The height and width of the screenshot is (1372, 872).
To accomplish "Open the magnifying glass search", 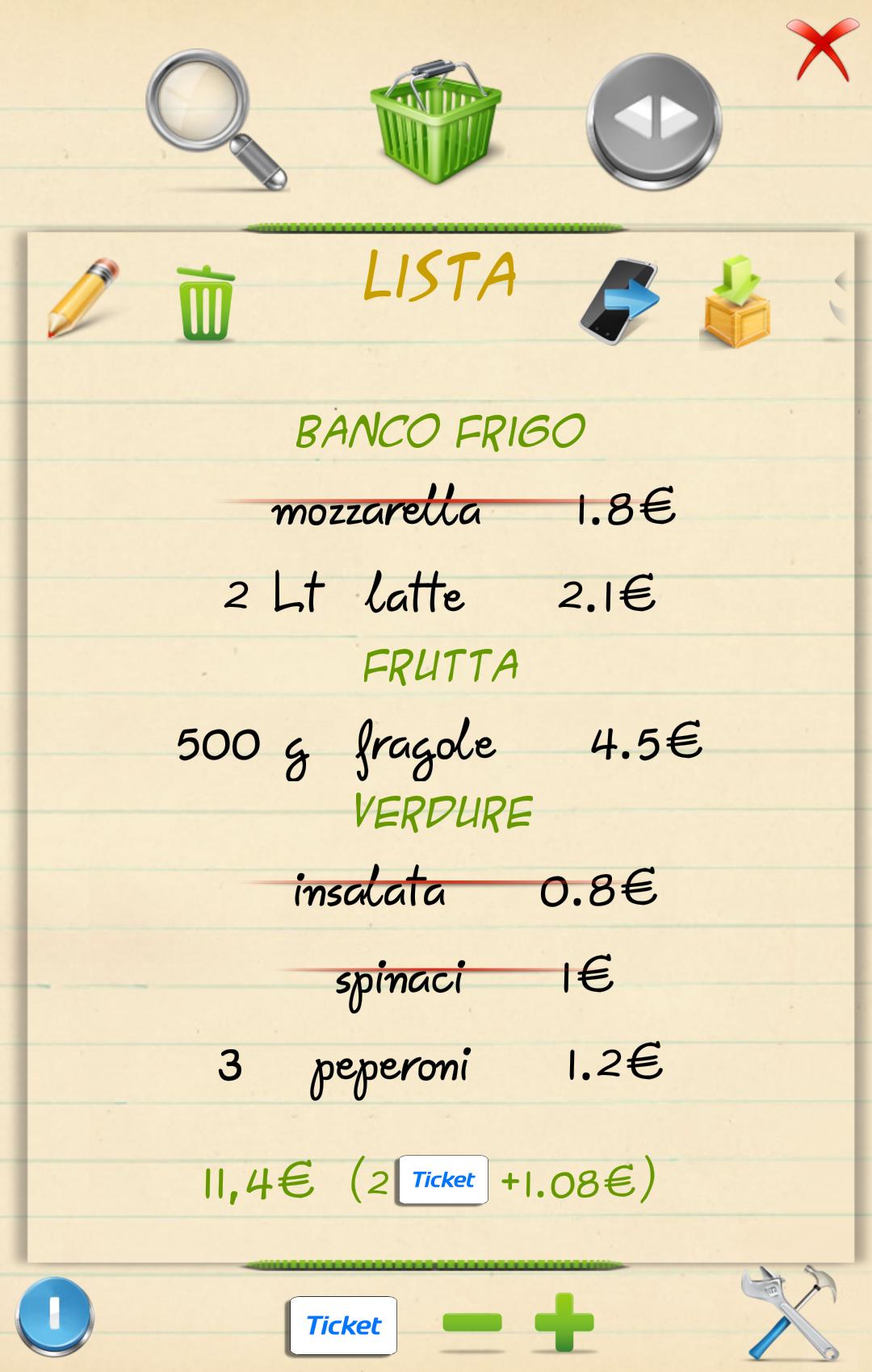I will tap(214, 119).
